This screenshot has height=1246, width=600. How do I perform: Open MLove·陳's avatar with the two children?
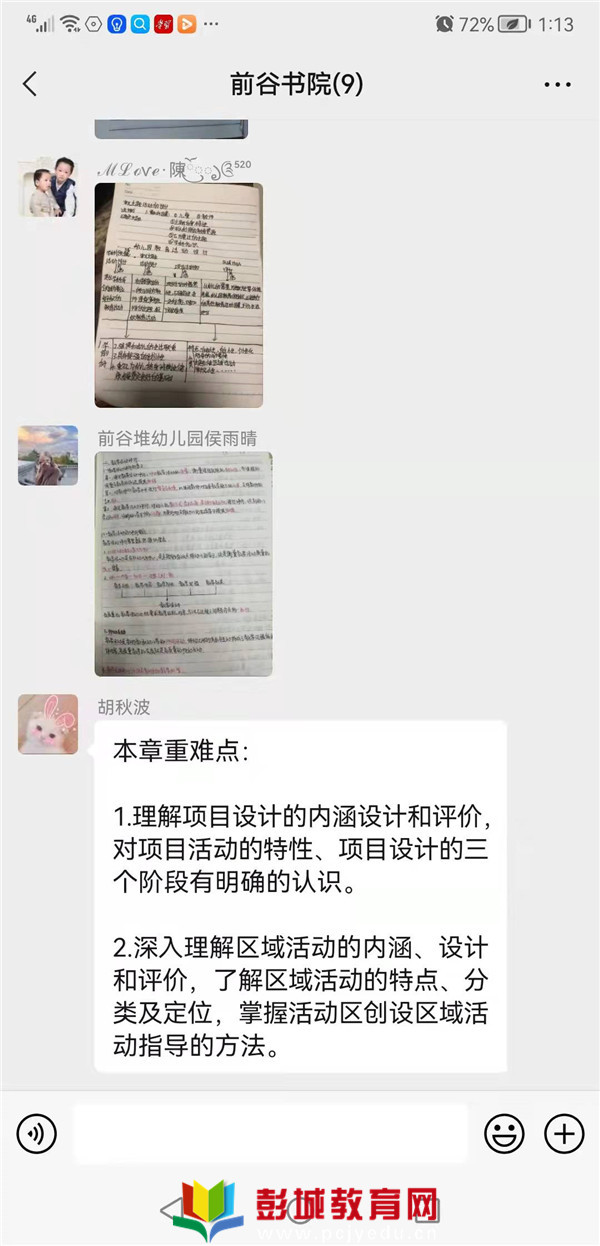tap(48, 187)
